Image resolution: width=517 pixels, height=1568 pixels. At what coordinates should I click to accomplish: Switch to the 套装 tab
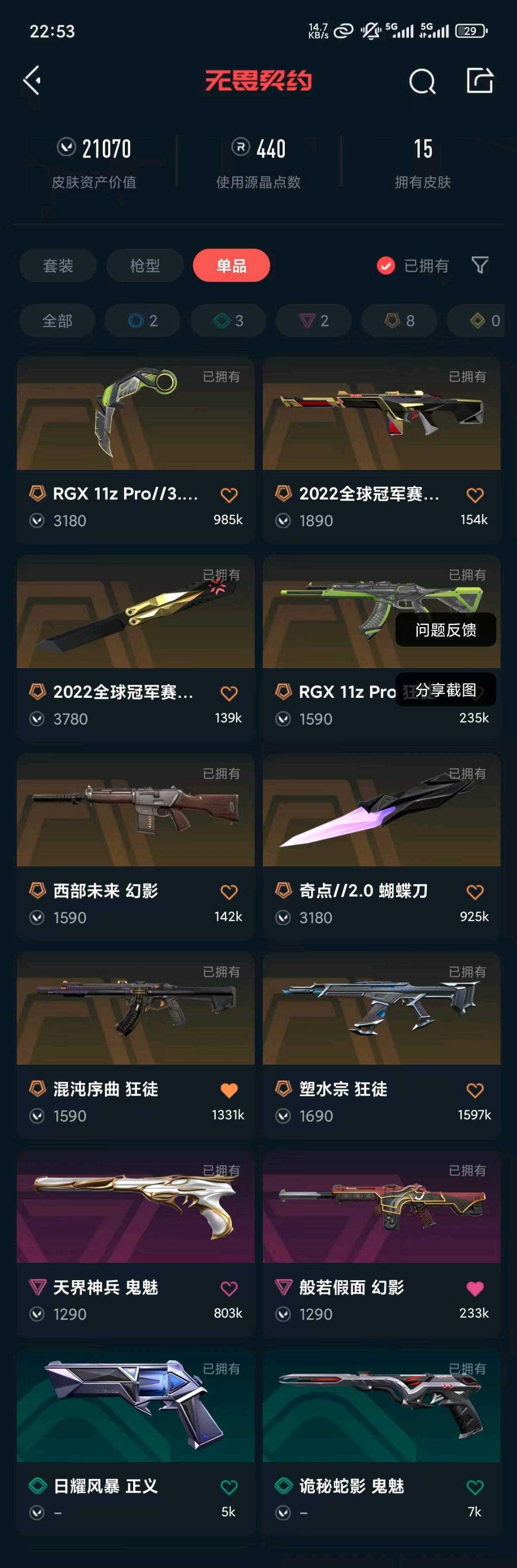coord(58,265)
